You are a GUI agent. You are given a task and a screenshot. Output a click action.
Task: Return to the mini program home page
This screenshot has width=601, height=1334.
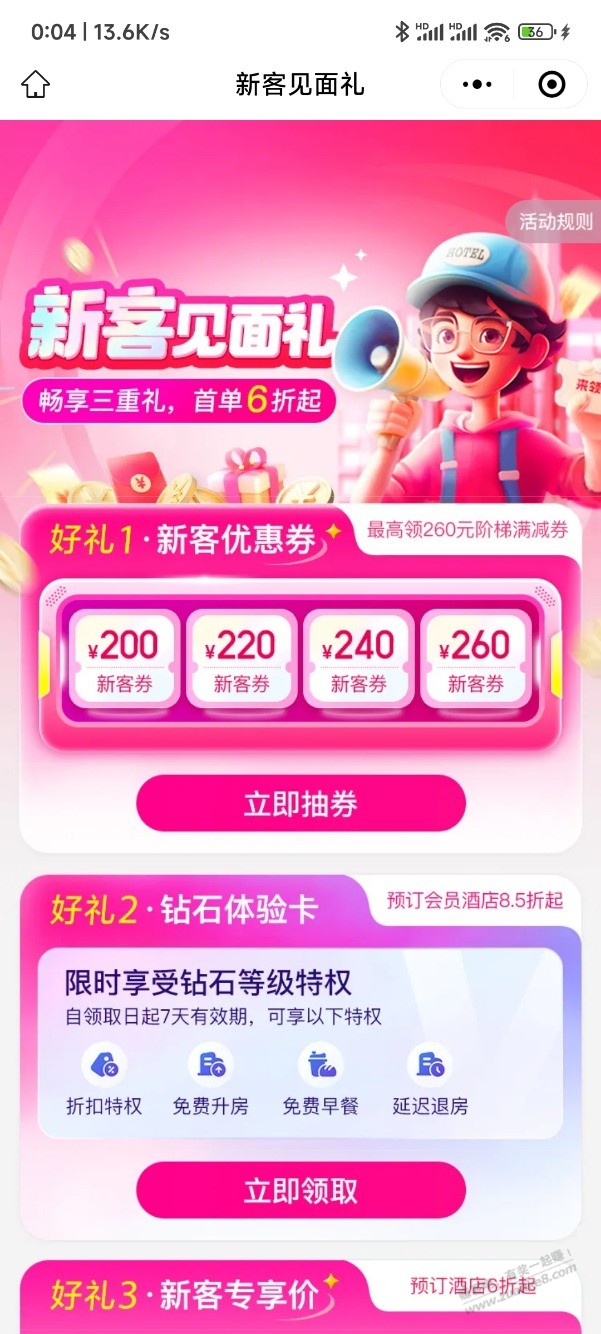[36, 84]
